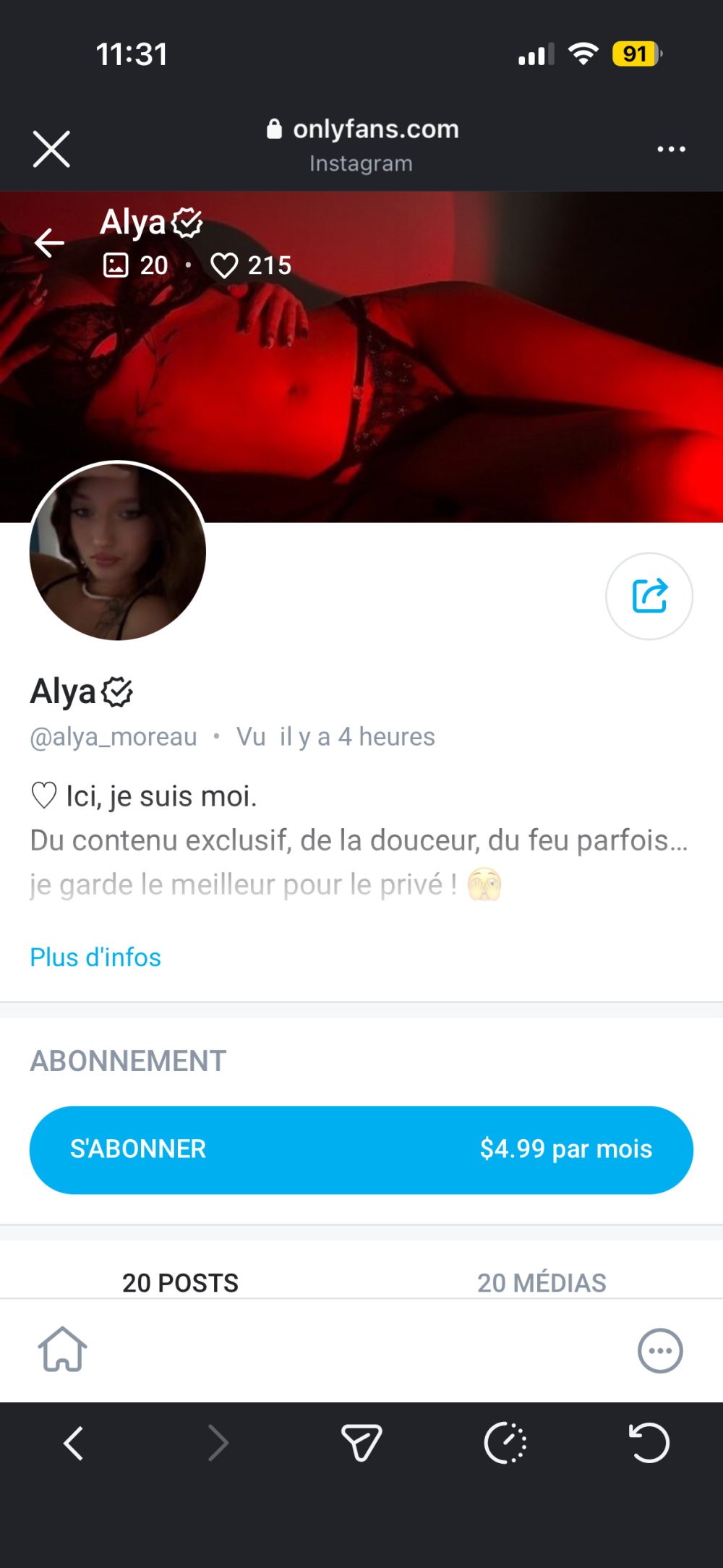
Task: Share Alya's profile
Action: click(649, 596)
